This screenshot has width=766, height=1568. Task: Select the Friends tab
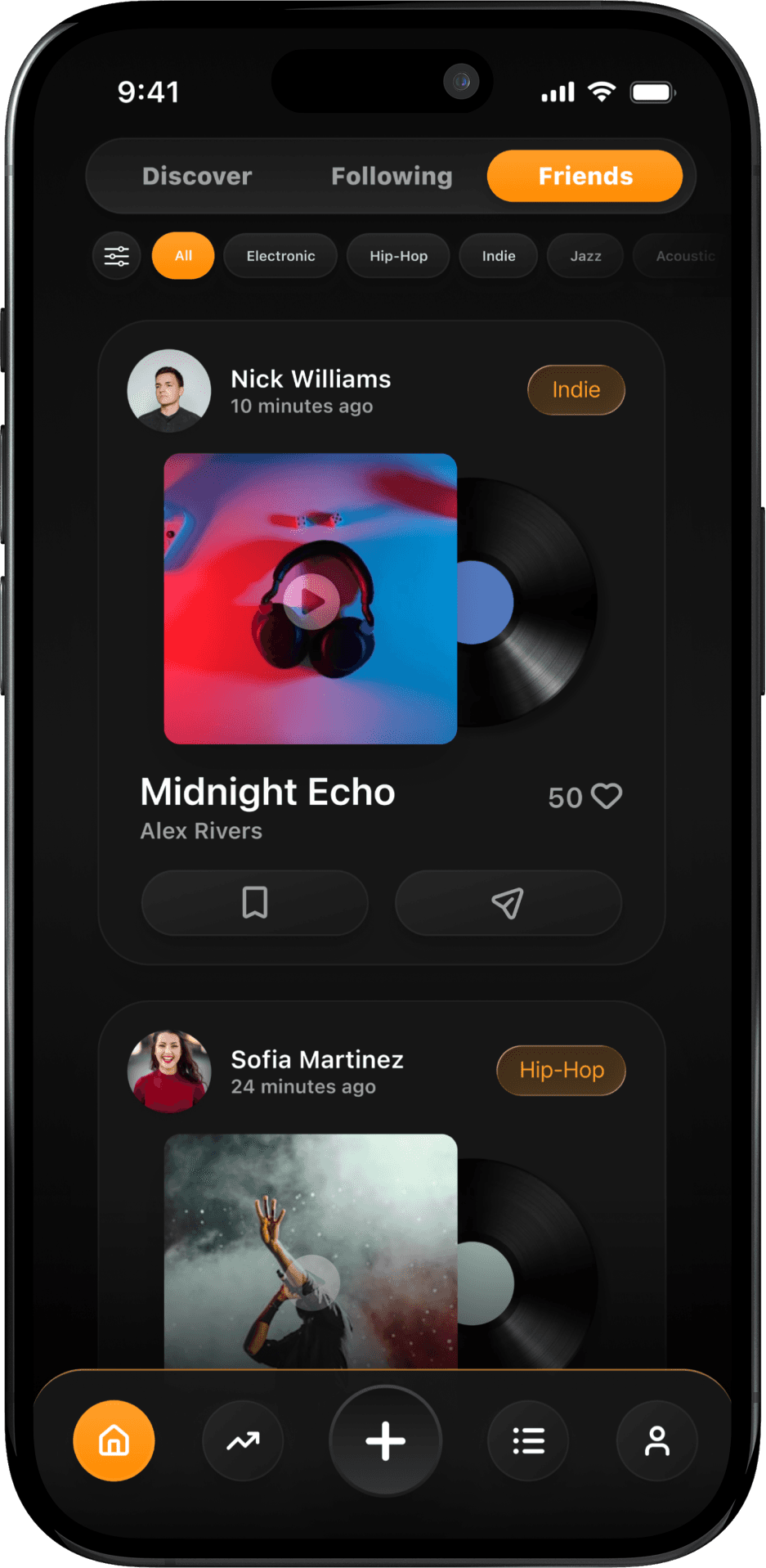point(585,176)
